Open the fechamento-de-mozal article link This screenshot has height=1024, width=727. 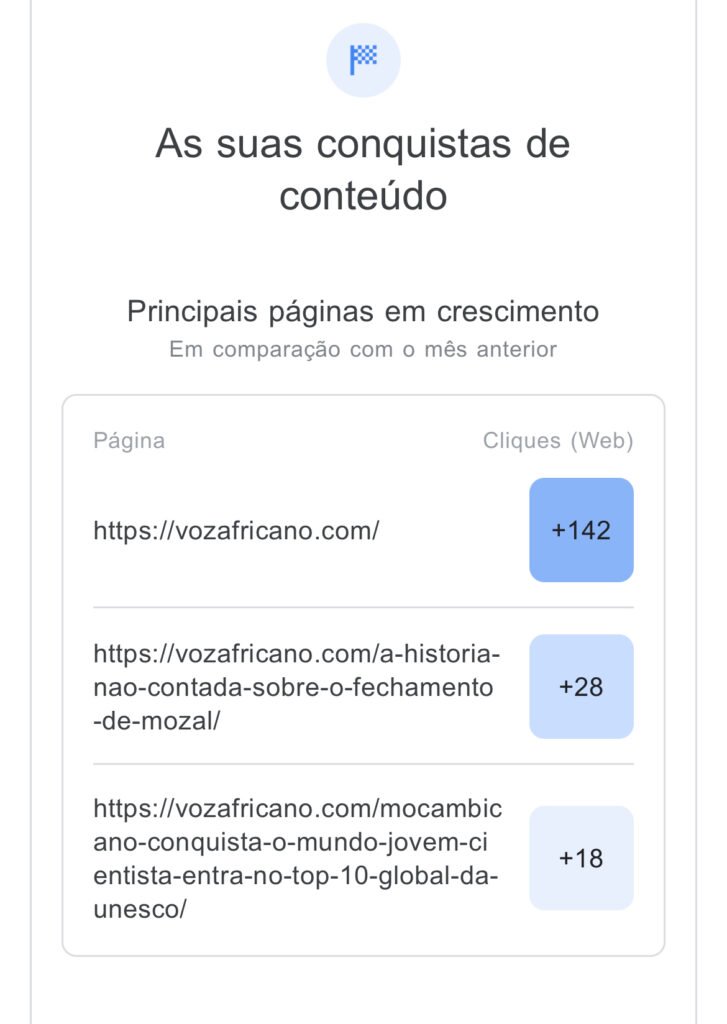[x=294, y=687]
